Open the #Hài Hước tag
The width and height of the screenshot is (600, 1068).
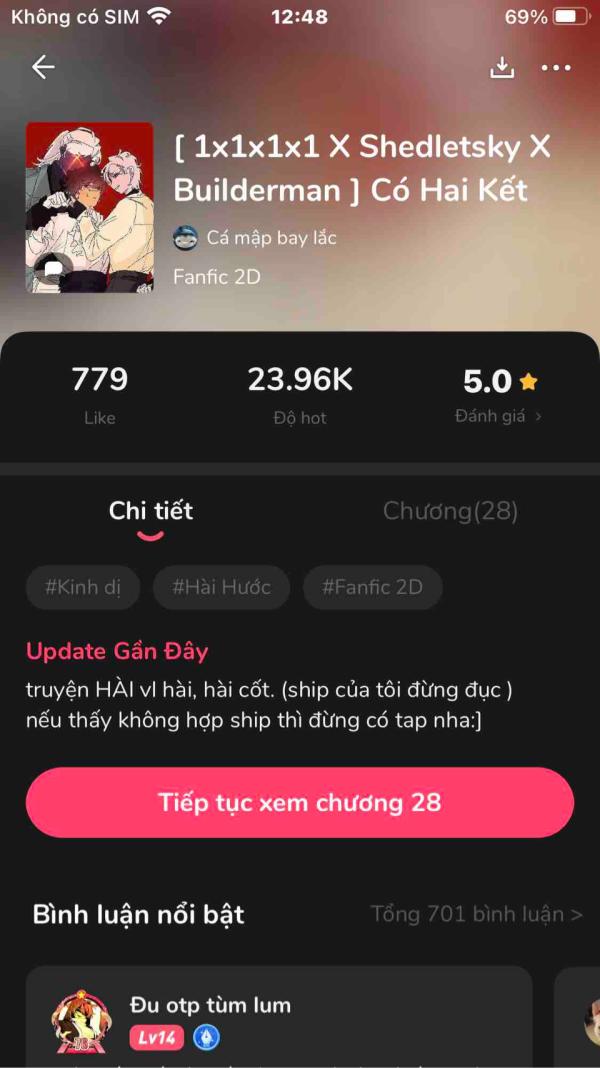(221, 587)
